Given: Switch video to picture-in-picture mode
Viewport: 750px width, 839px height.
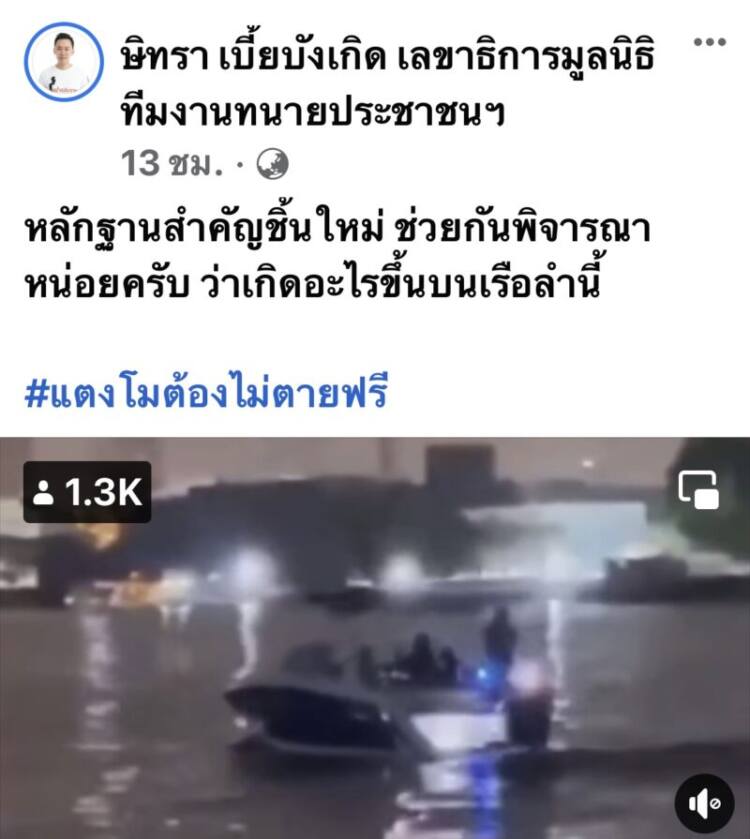Looking at the screenshot, I should click(x=699, y=490).
